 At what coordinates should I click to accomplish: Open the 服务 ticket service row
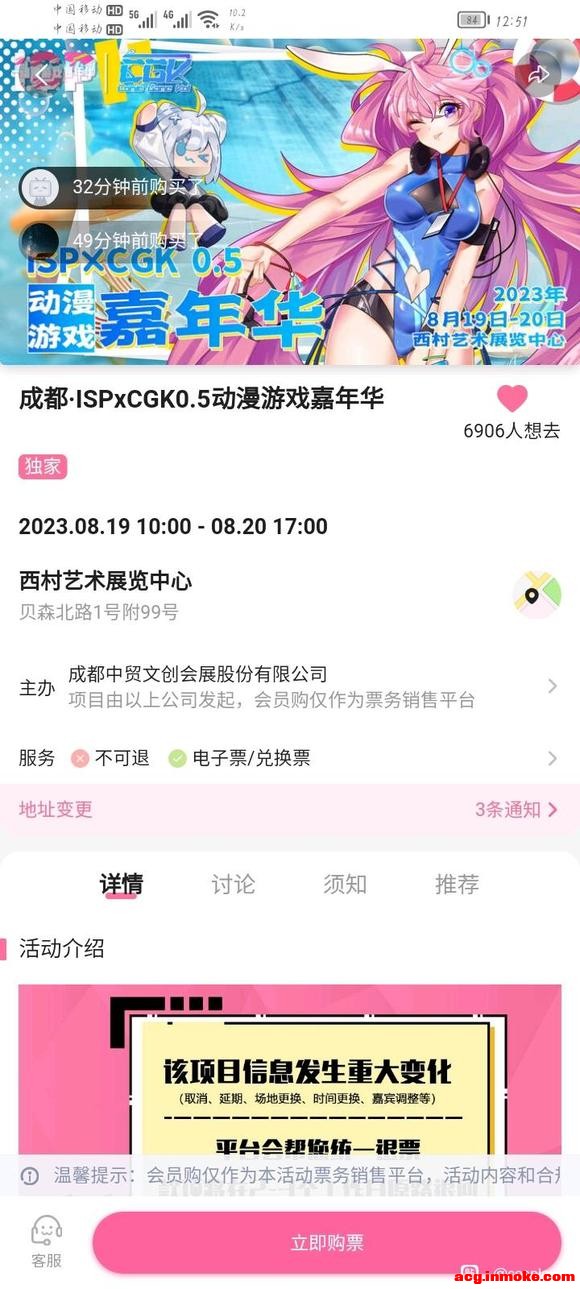tap(290, 758)
